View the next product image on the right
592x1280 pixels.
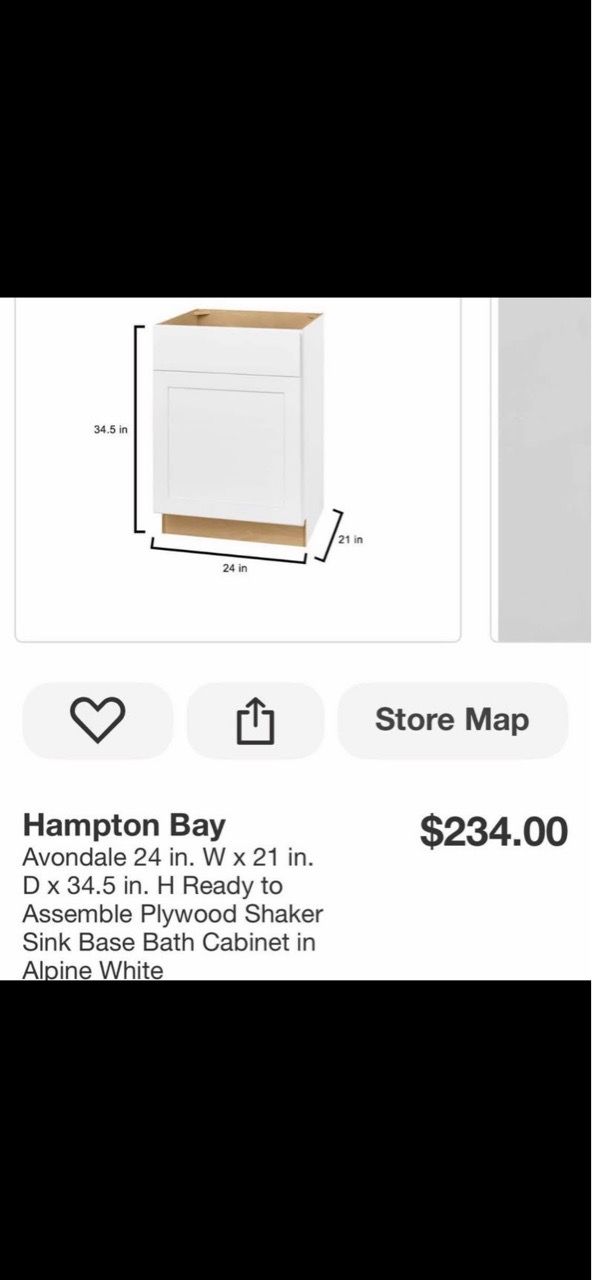tap(541, 469)
